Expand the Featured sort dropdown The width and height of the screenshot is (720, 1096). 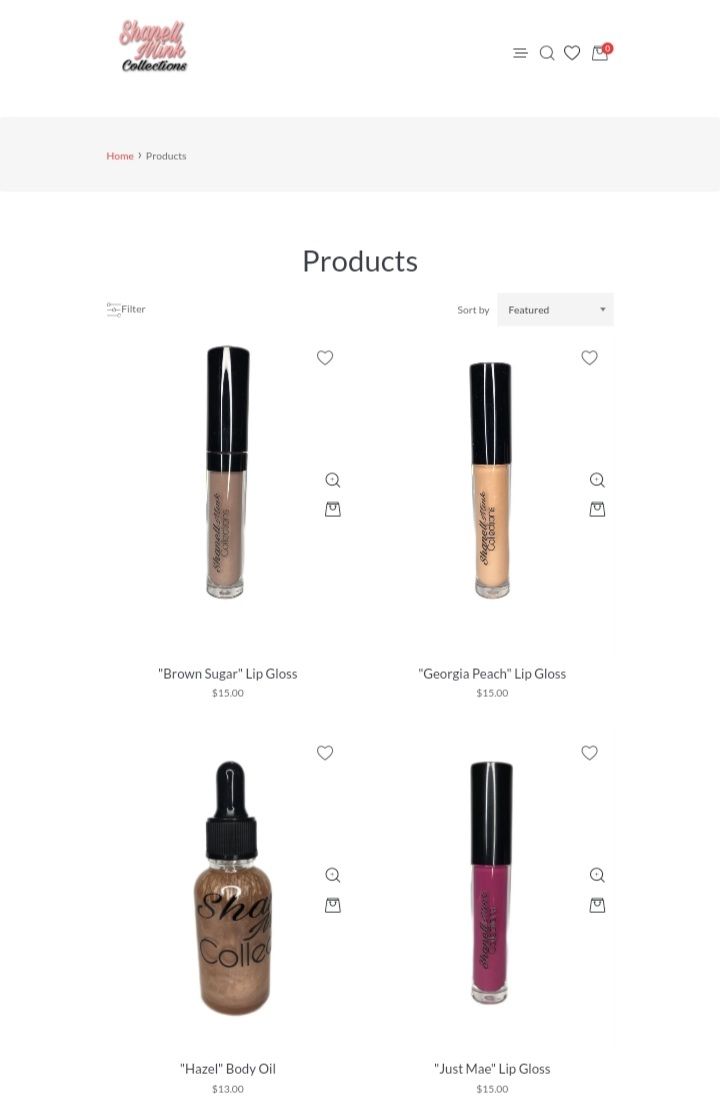point(555,310)
